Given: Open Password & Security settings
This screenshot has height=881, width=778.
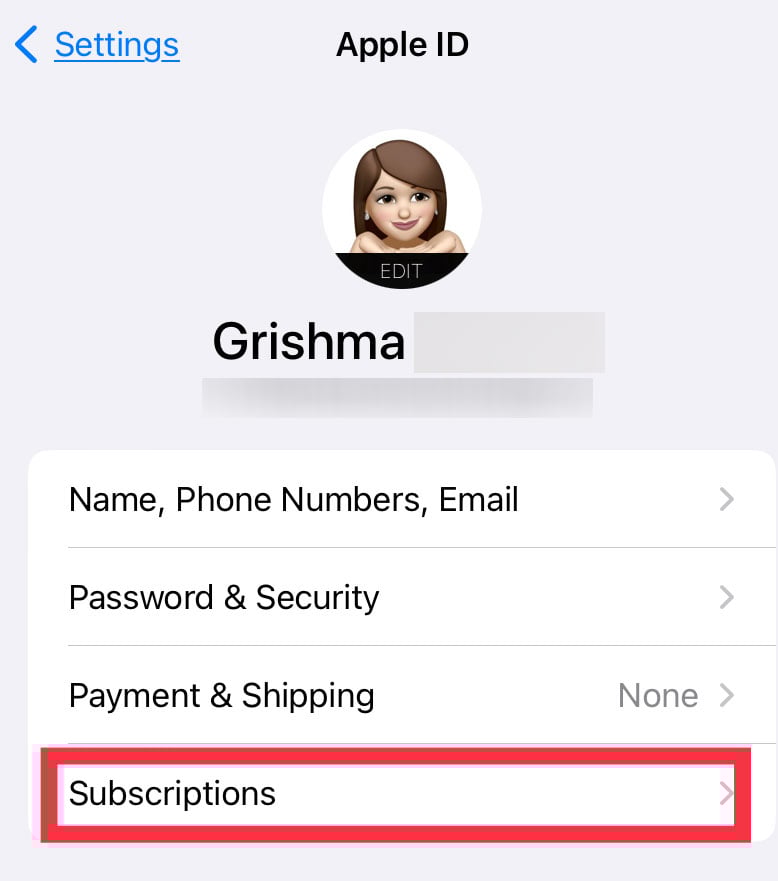Looking at the screenshot, I should tap(400, 597).
